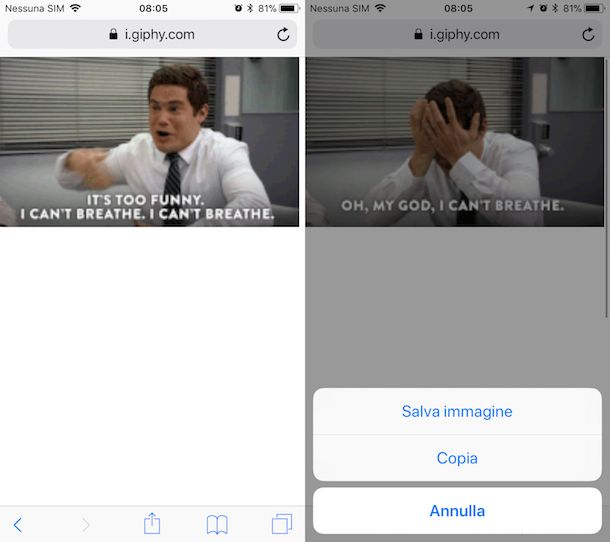This screenshot has width=610, height=542.
Task: Select Salva immagine from the action sheet
Action: [457, 411]
